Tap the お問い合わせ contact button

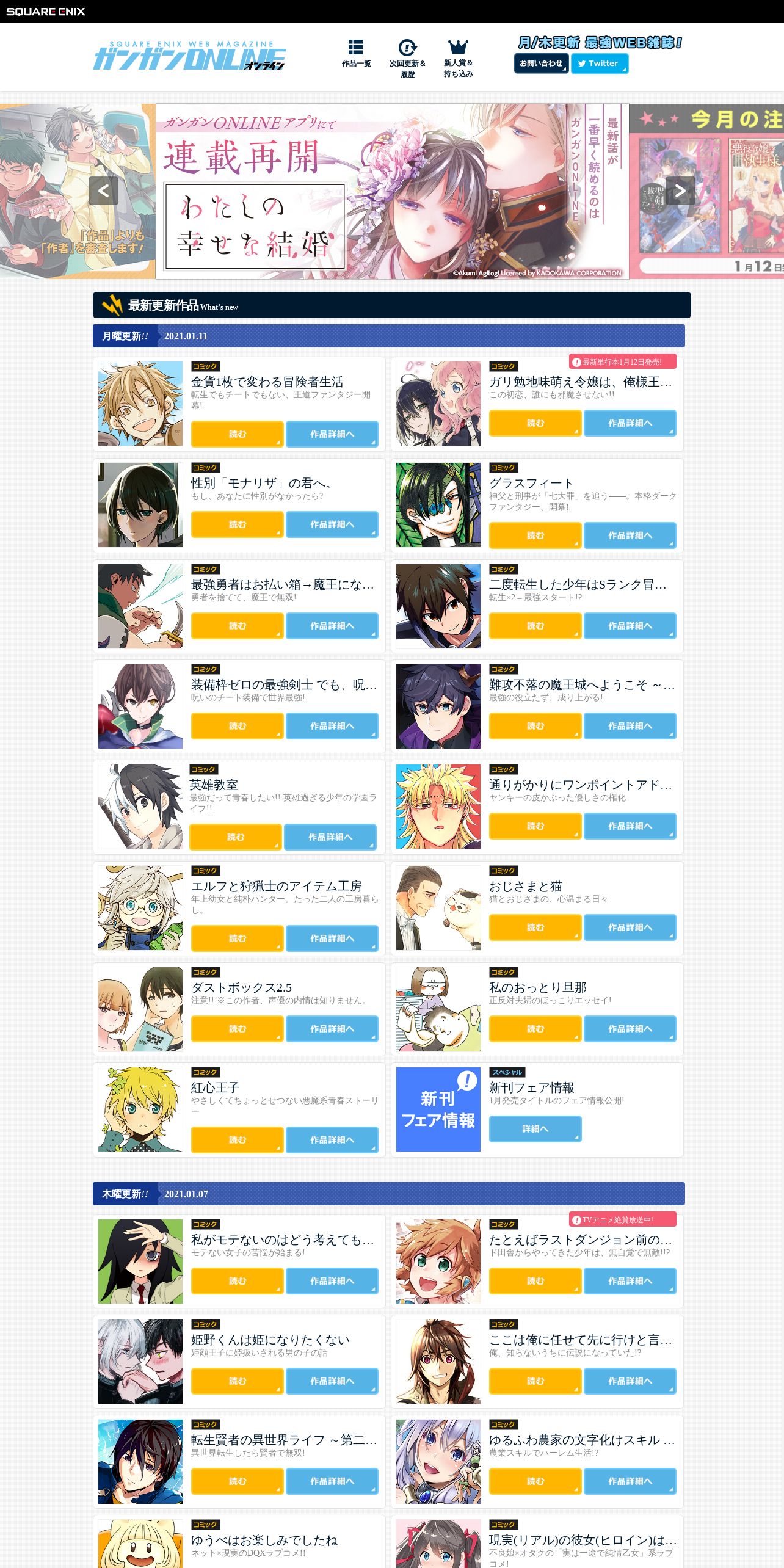pyautogui.click(x=542, y=64)
